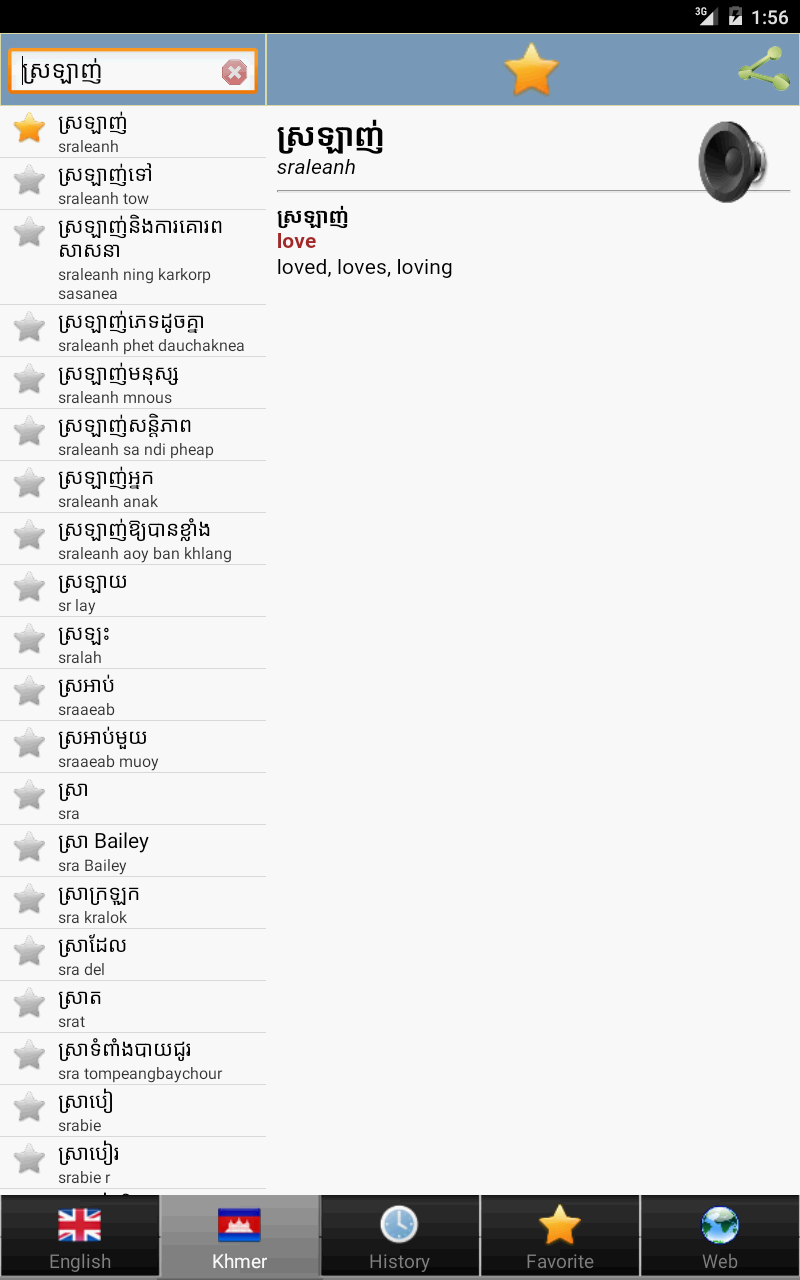Switch to the English tab
Screen dimensions: 800x1280
[x=80, y=1237]
